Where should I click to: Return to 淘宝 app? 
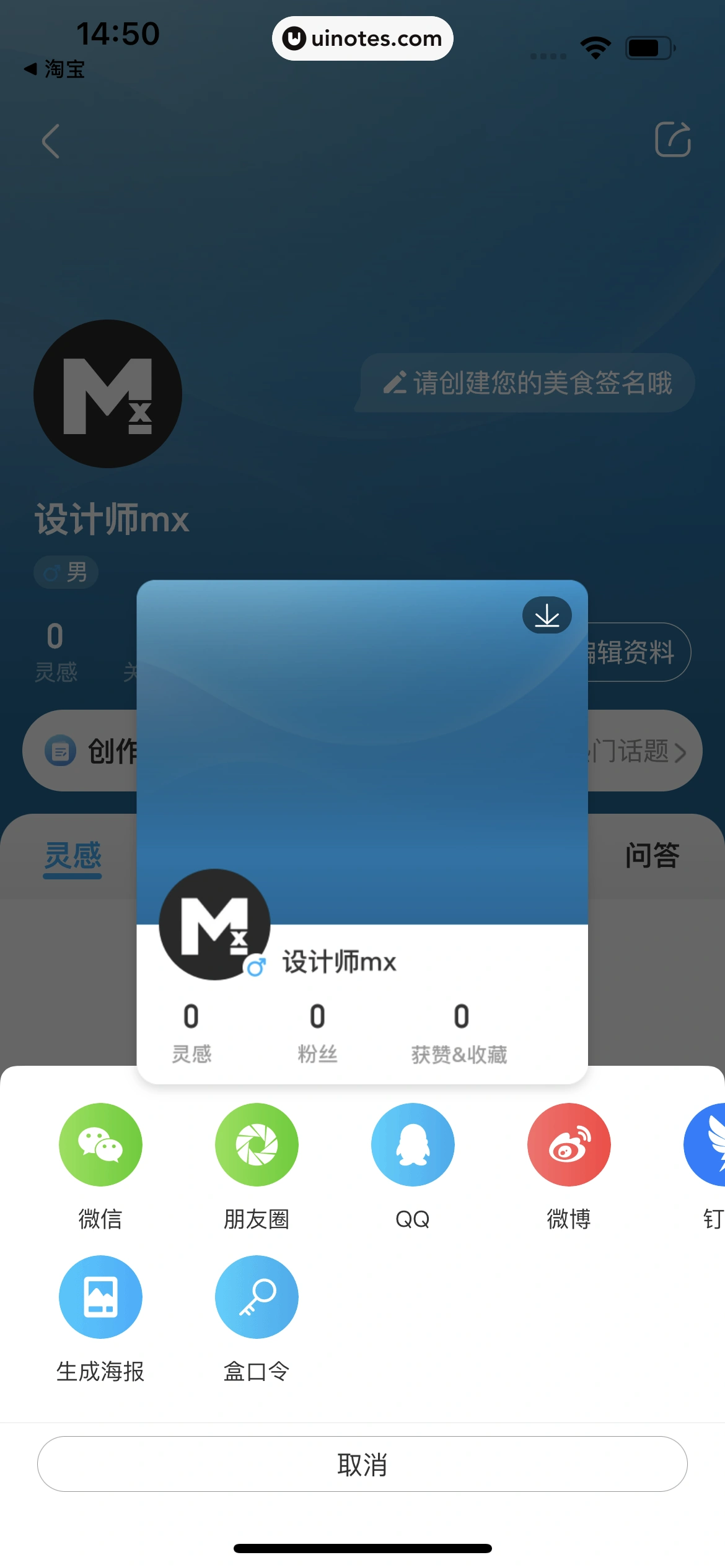(x=55, y=69)
